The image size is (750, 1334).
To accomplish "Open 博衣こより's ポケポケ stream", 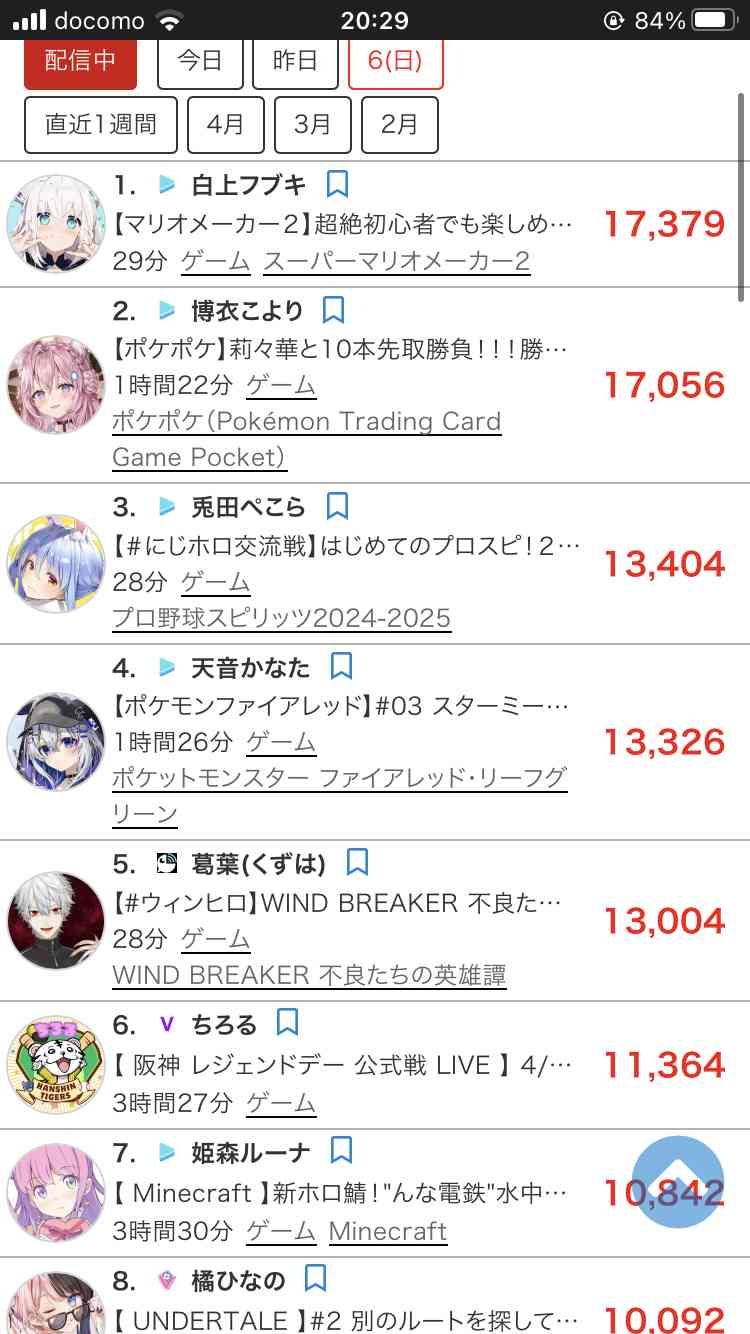I will (x=340, y=349).
